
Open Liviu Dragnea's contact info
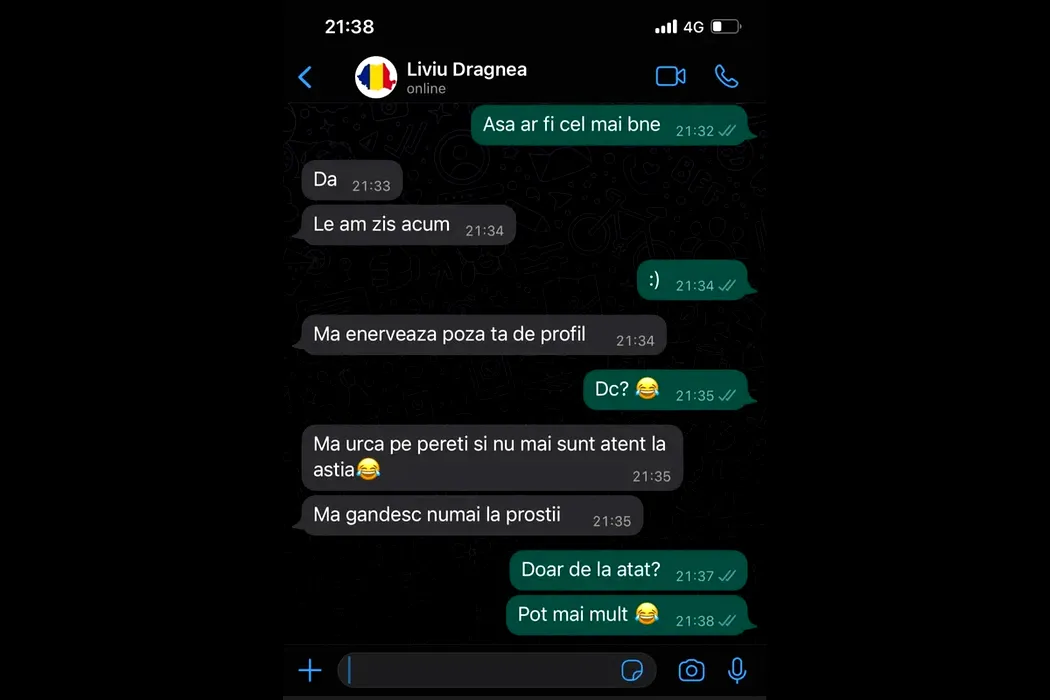pos(466,77)
